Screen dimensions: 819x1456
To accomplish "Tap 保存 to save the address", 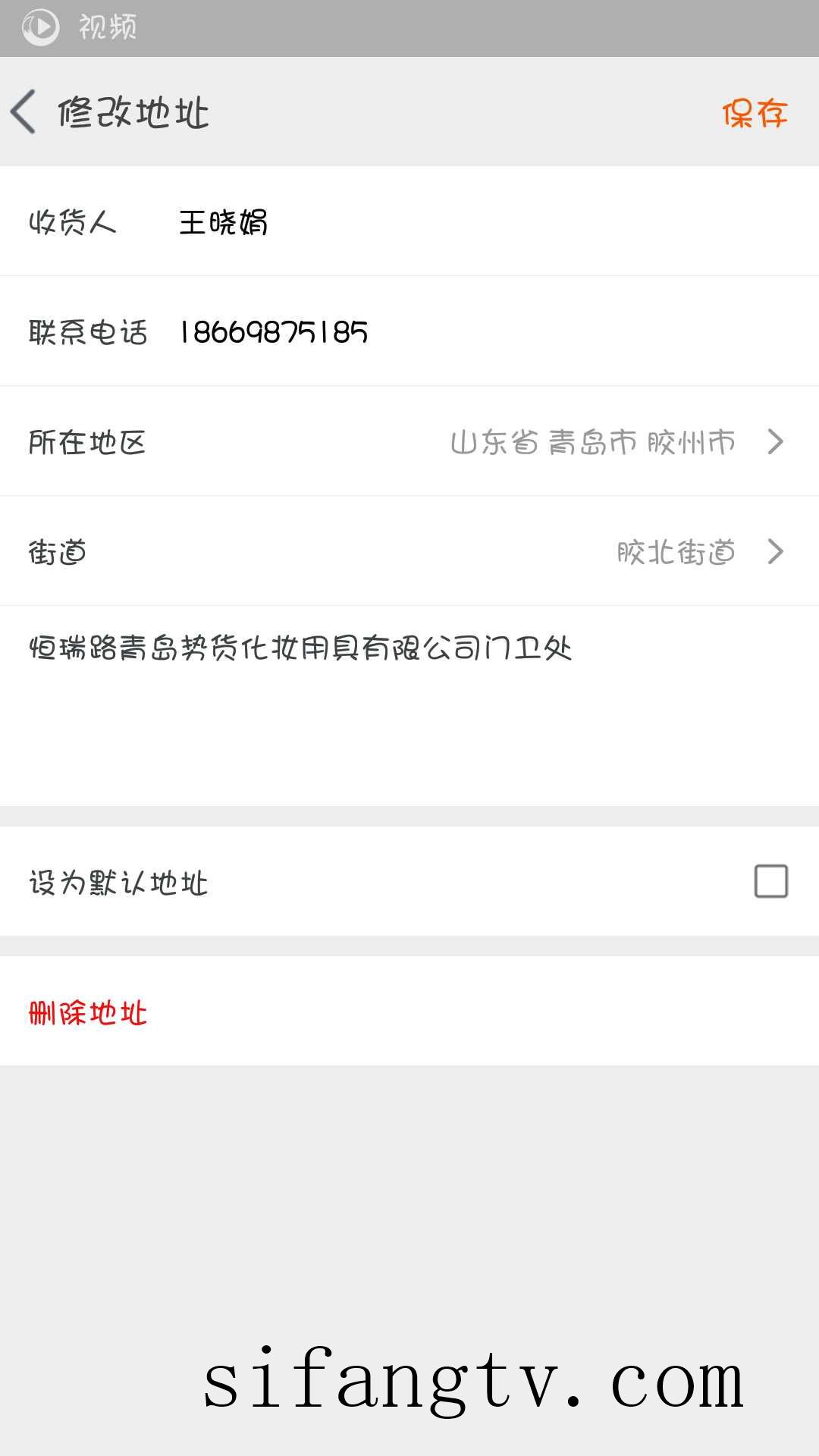I will [755, 113].
